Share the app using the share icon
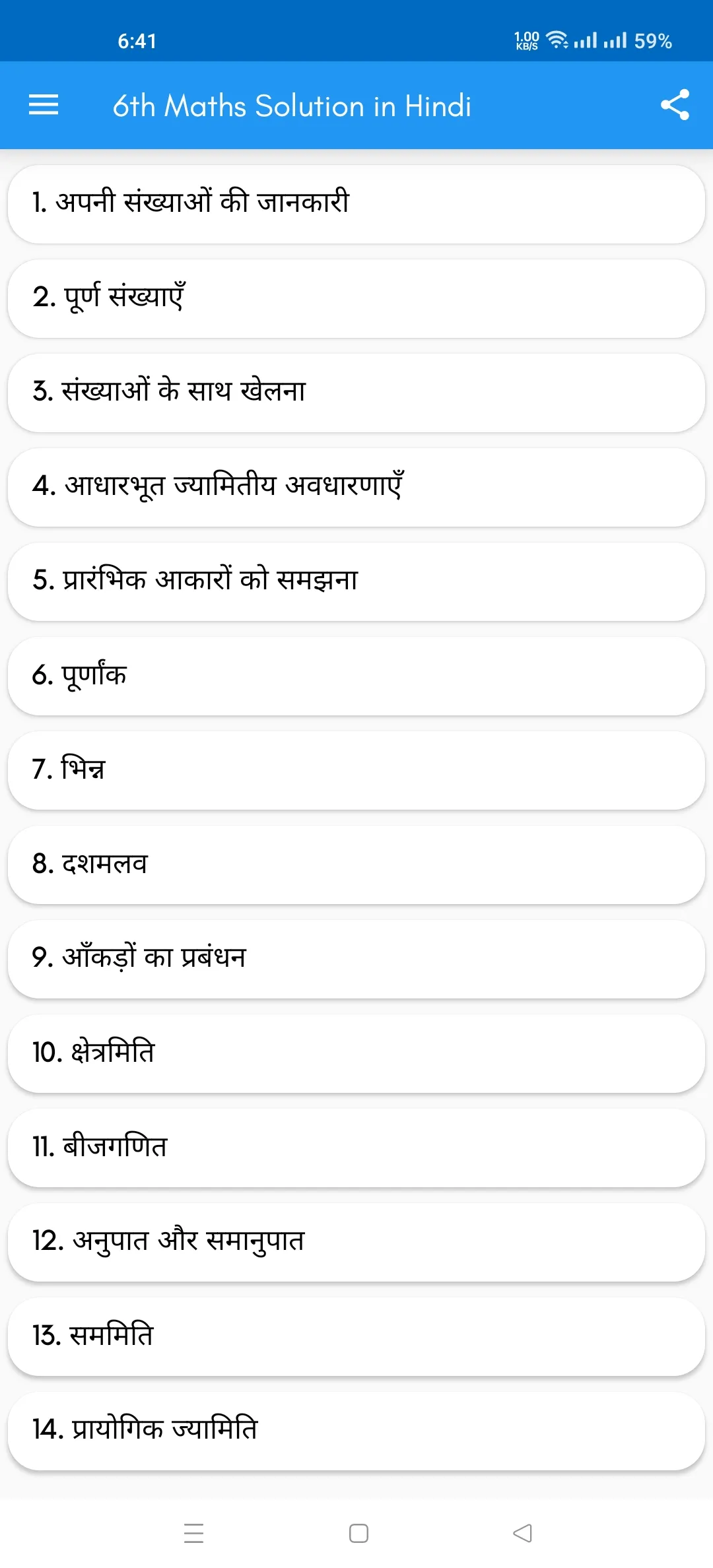713x1568 pixels. [x=675, y=105]
